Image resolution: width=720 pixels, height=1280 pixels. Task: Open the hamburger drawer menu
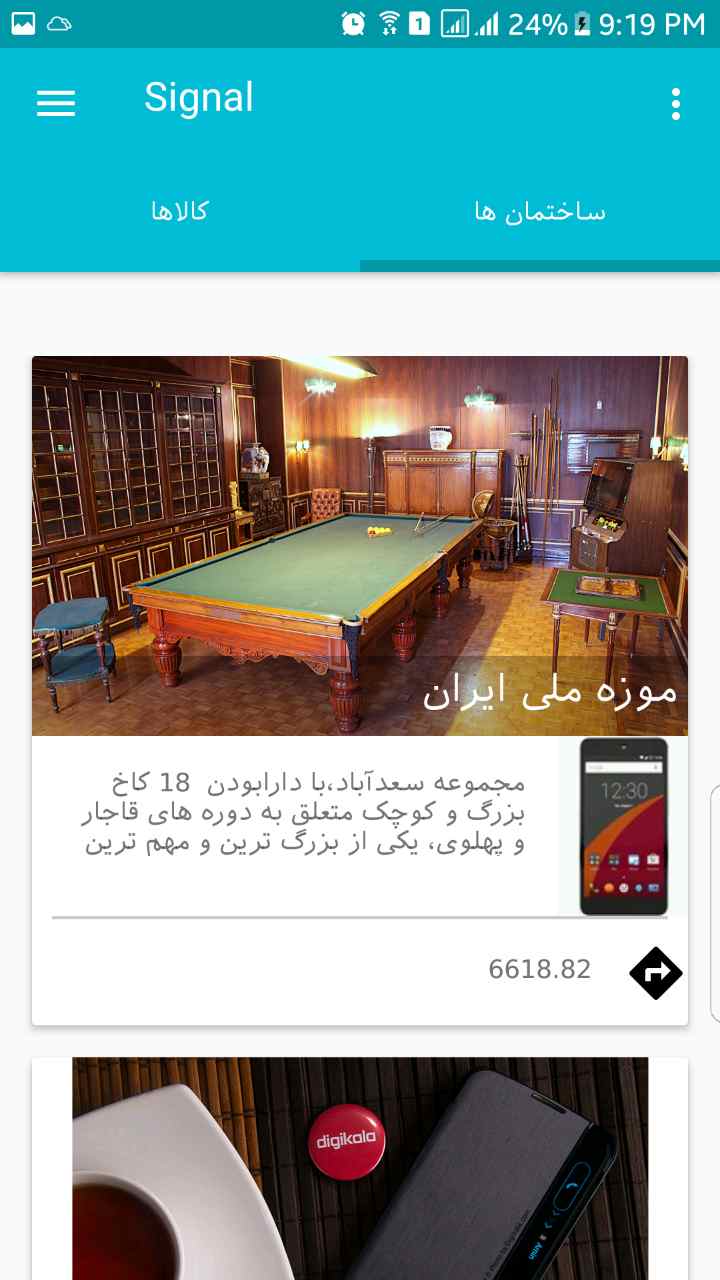click(56, 103)
